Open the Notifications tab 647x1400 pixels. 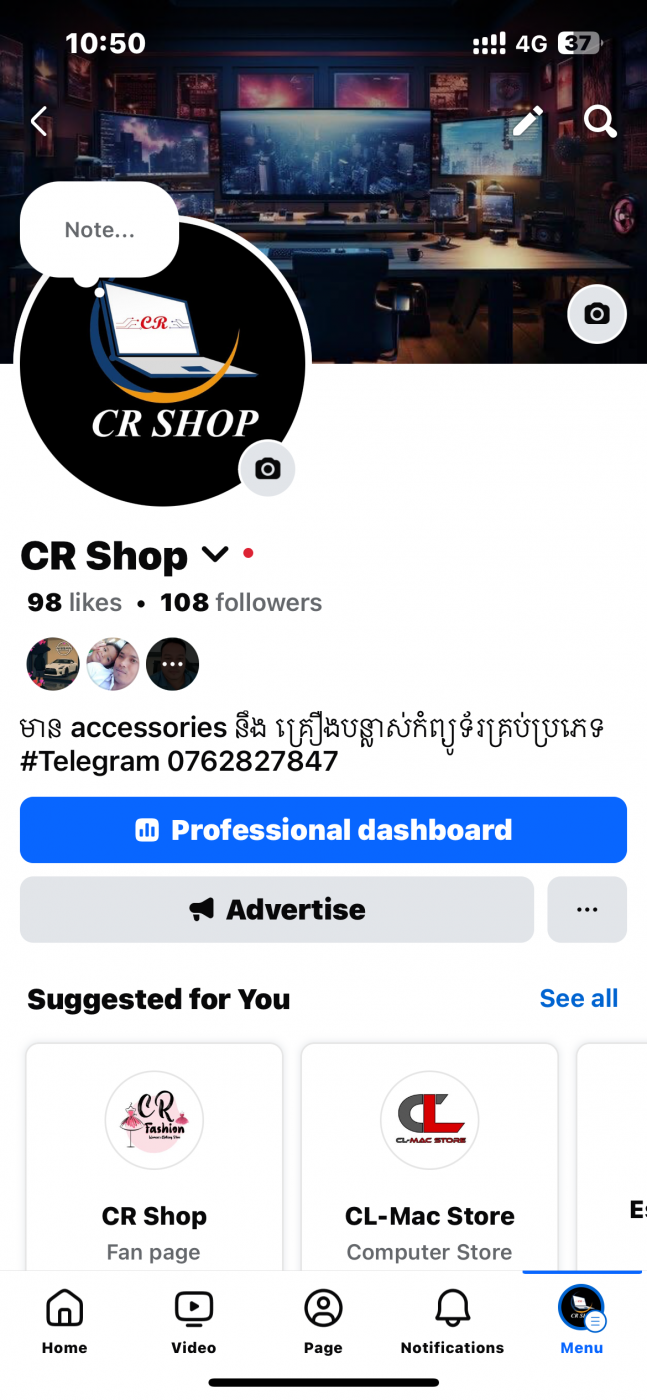(452, 1322)
